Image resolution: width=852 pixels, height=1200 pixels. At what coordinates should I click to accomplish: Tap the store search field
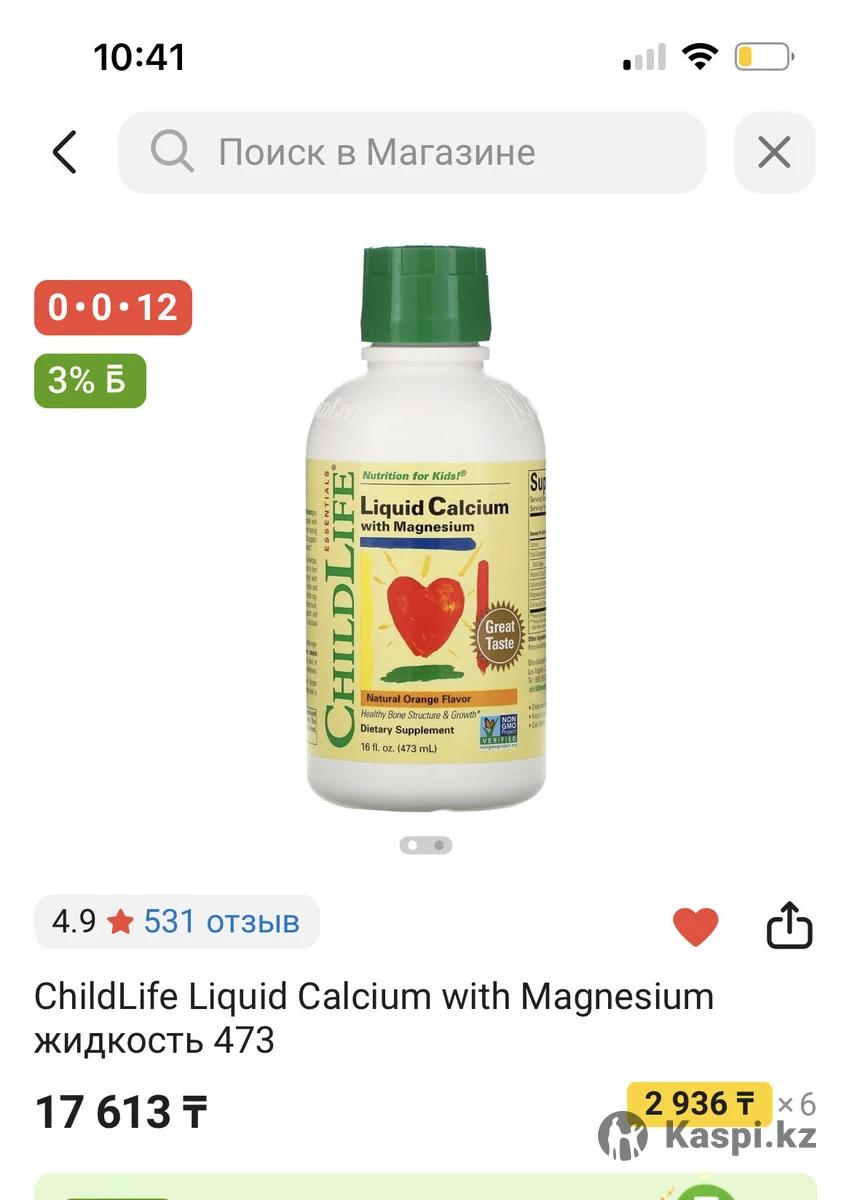point(412,153)
